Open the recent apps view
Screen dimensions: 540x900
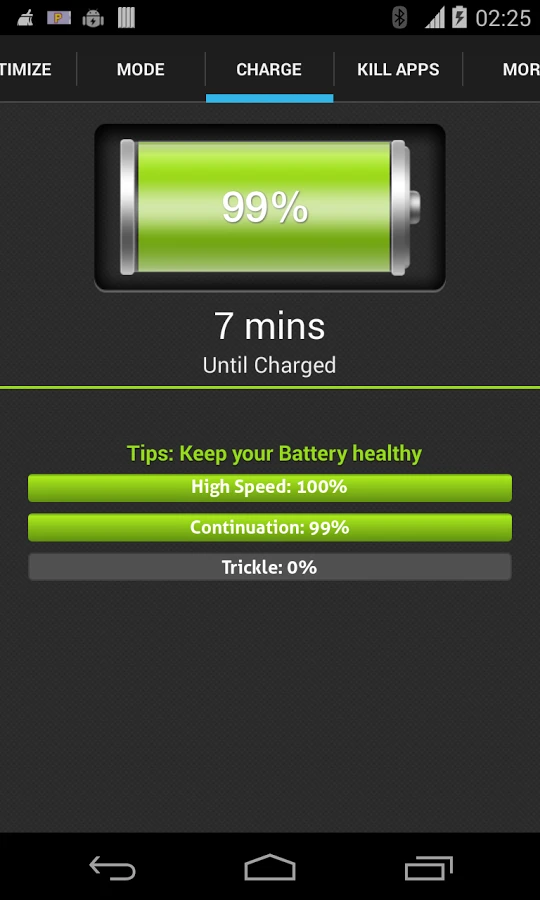pos(428,867)
